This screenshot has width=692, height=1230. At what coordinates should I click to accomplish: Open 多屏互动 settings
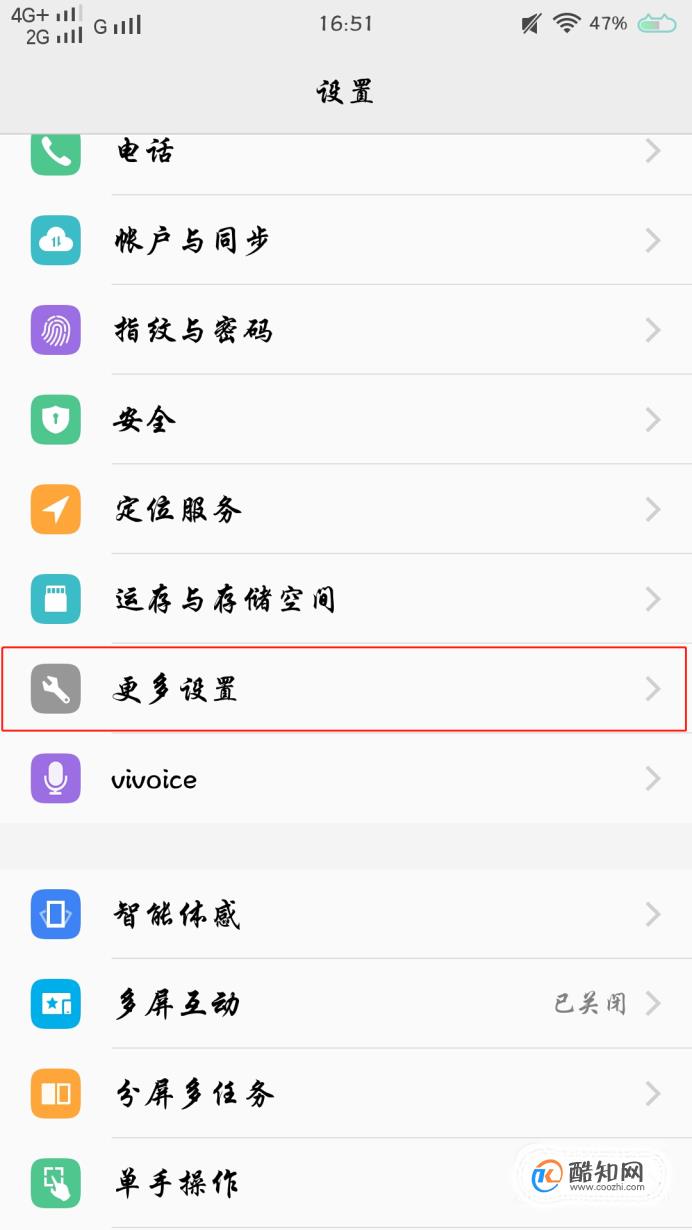tap(346, 1003)
